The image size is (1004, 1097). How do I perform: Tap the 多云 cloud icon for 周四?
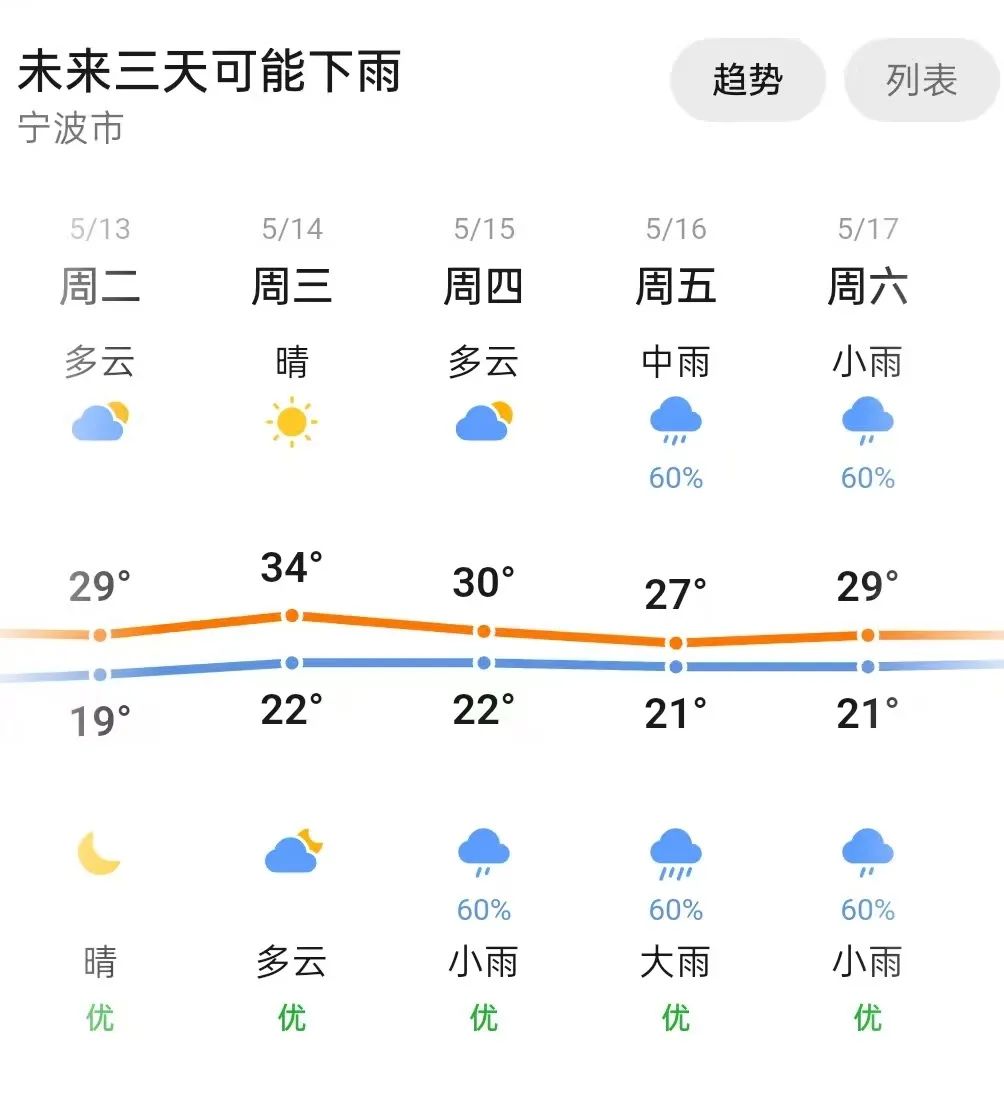[483, 420]
